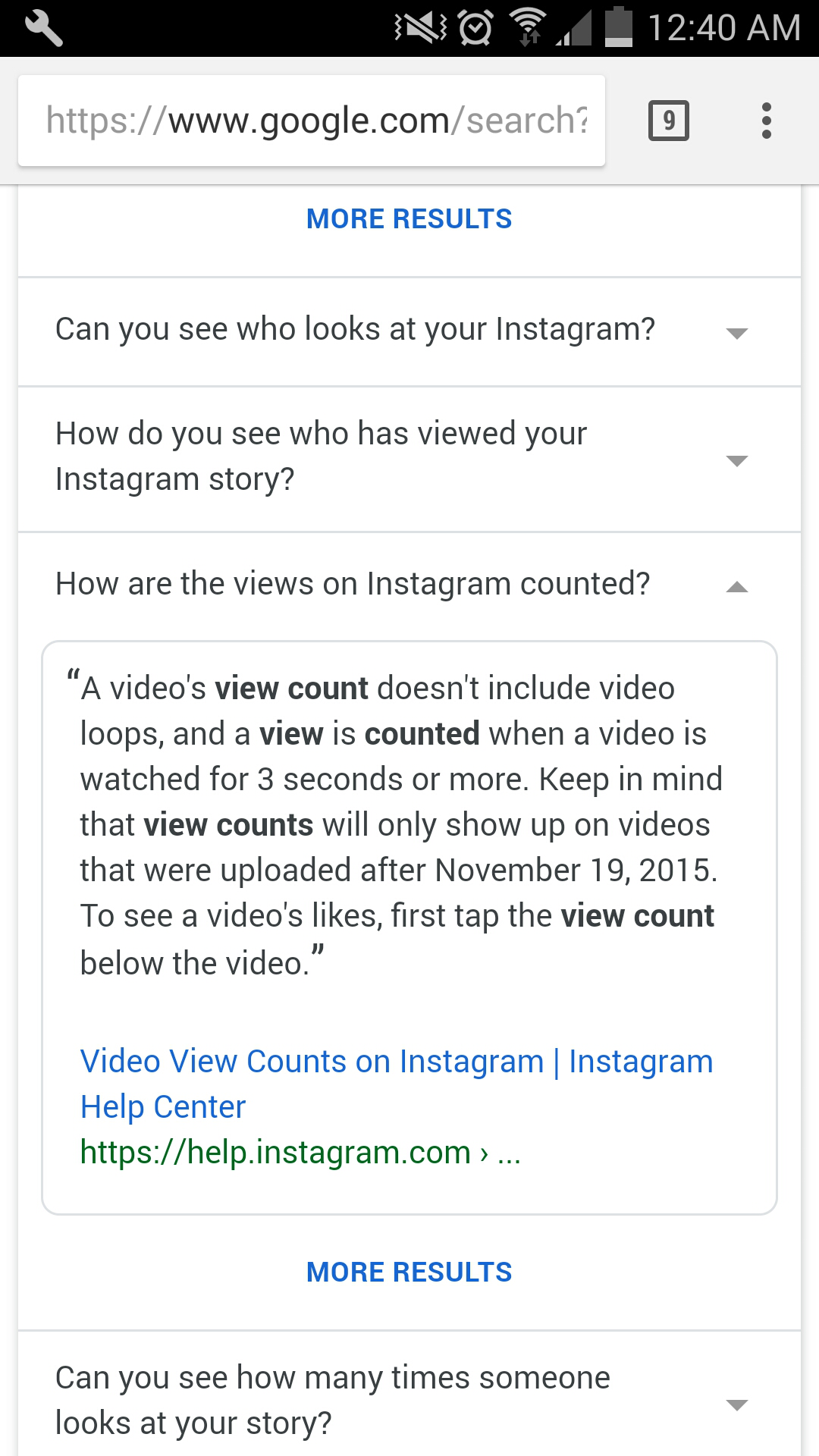The image size is (819, 1456).
Task: Tap the top MORE RESULTS link
Action: click(x=409, y=219)
